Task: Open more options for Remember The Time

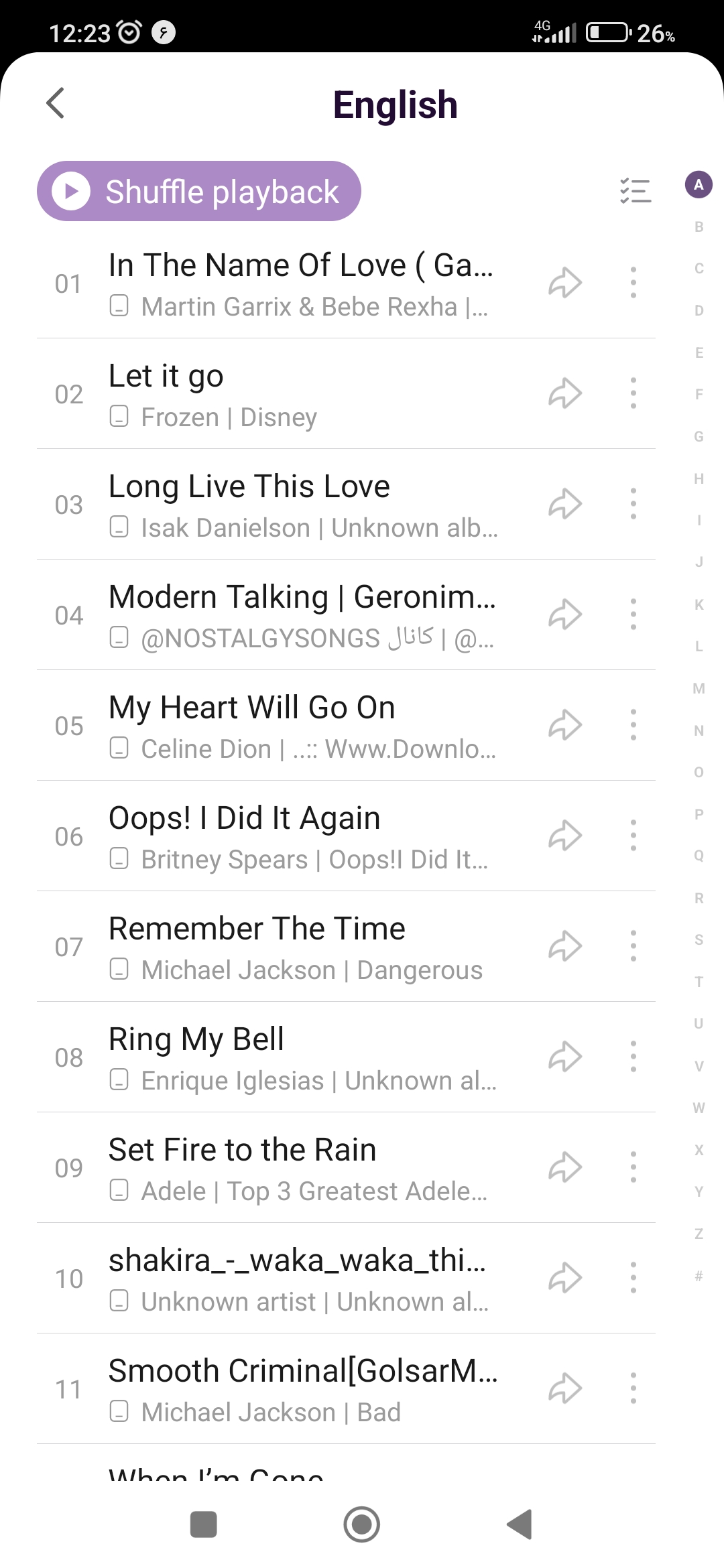Action: click(x=633, y=946)
